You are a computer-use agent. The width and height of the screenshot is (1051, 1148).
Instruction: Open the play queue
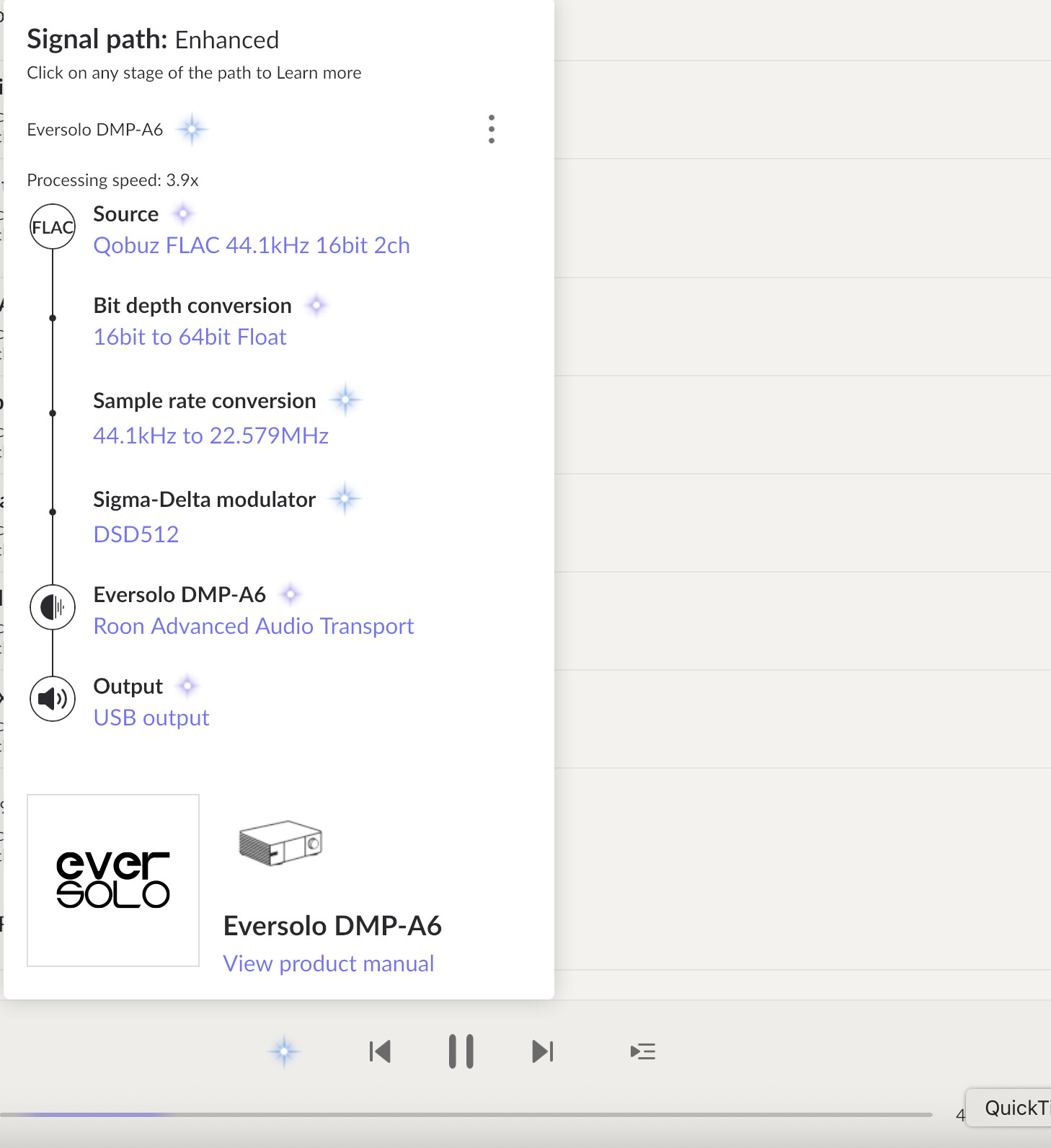click(642, 1052)
